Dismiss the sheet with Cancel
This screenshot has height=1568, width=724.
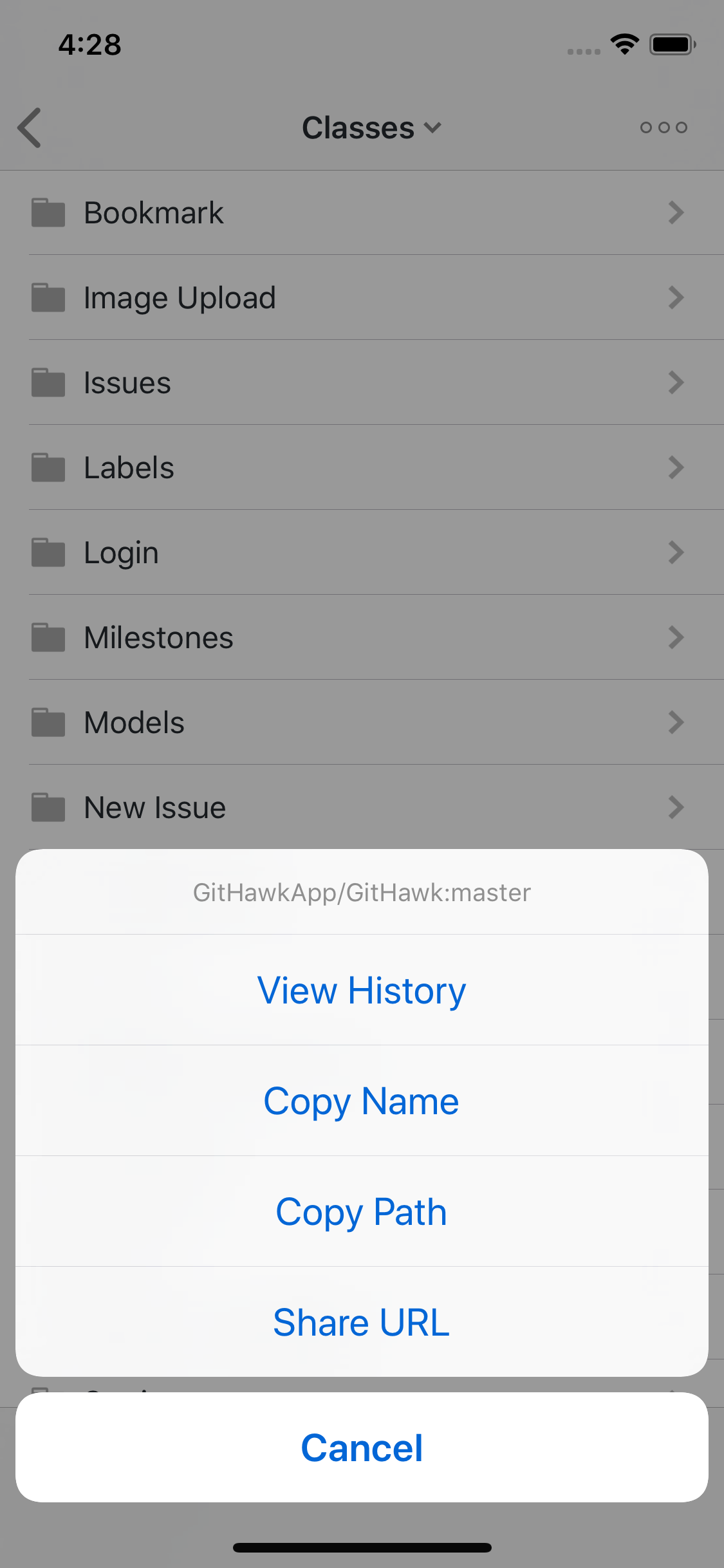point(362,1448)
